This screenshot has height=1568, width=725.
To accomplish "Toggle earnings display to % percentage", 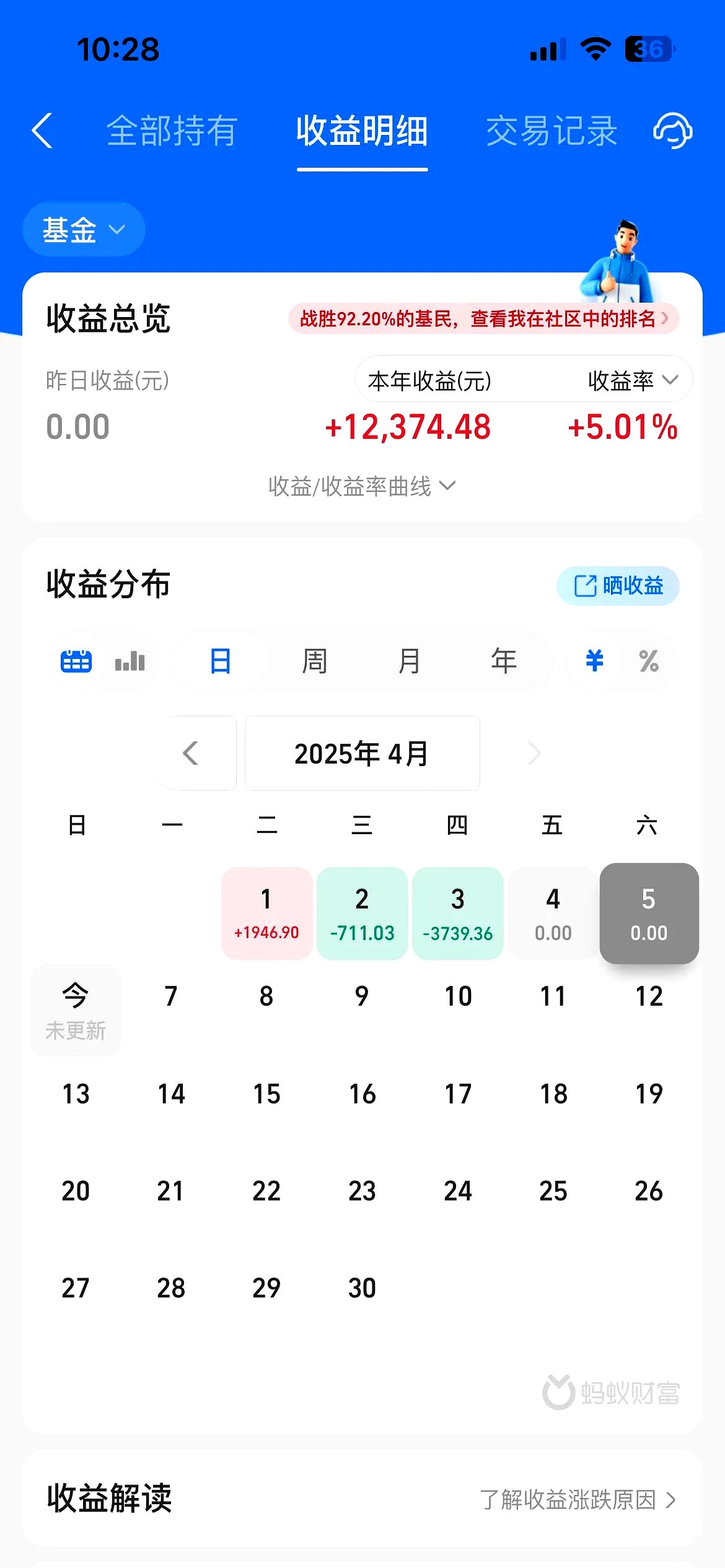I will (648, 660).
